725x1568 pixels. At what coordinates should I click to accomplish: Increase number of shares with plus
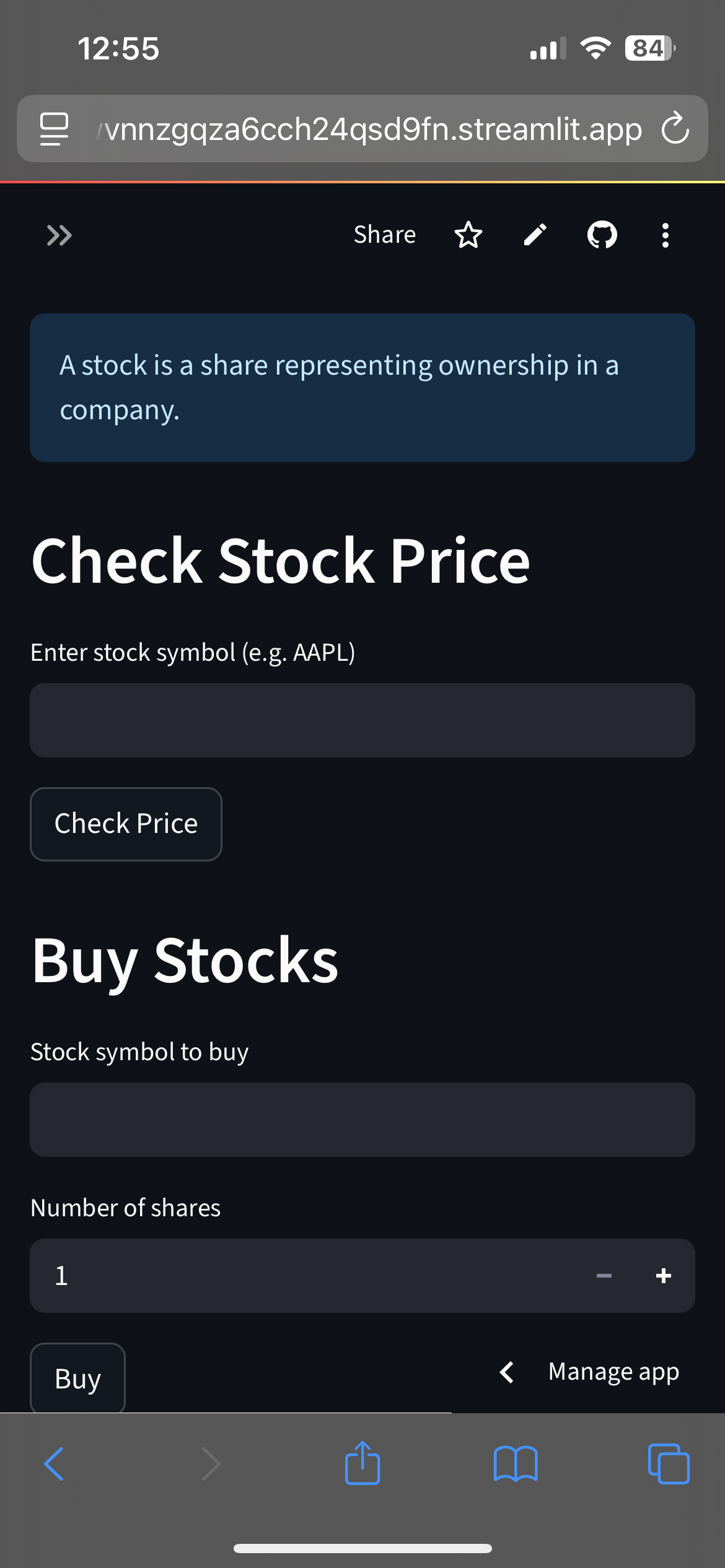coord(664,1276)
